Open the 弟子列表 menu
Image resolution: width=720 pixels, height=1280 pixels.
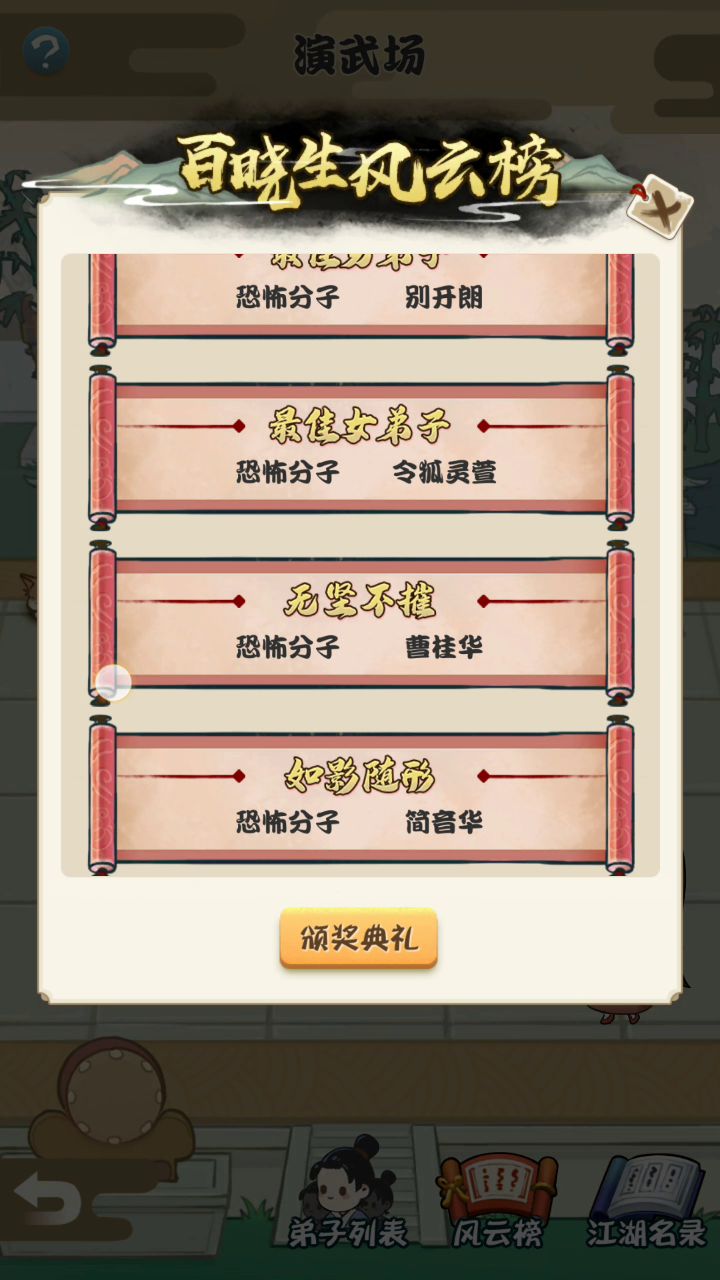coord(347,1198)
